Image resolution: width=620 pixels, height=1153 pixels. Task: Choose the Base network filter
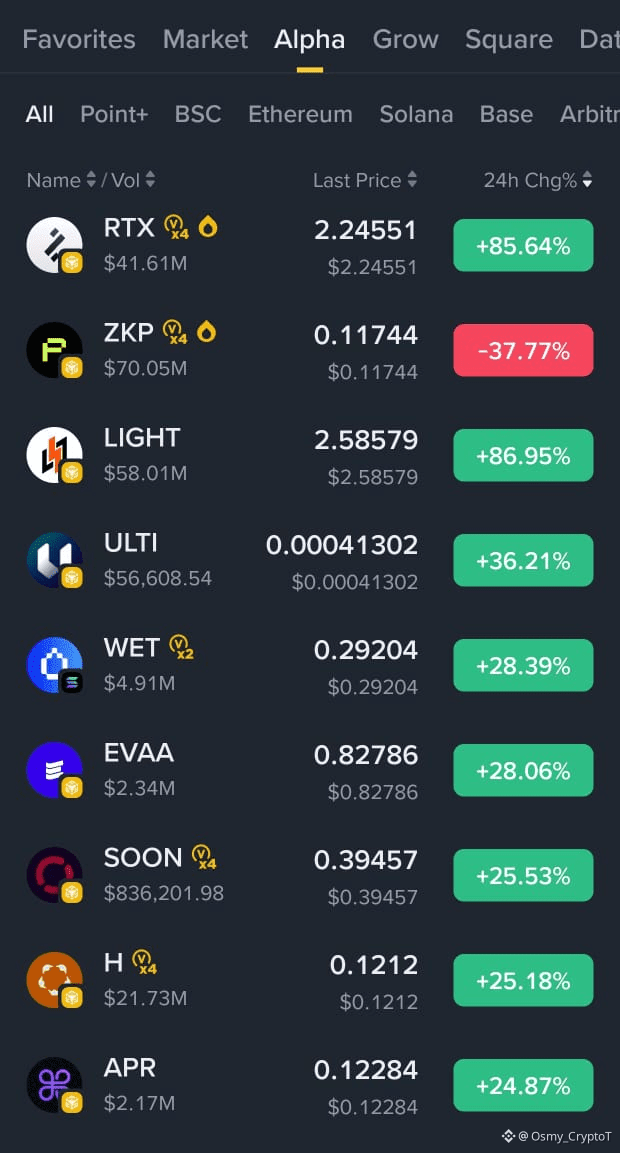pyautogui.click(x=506, y=114)
